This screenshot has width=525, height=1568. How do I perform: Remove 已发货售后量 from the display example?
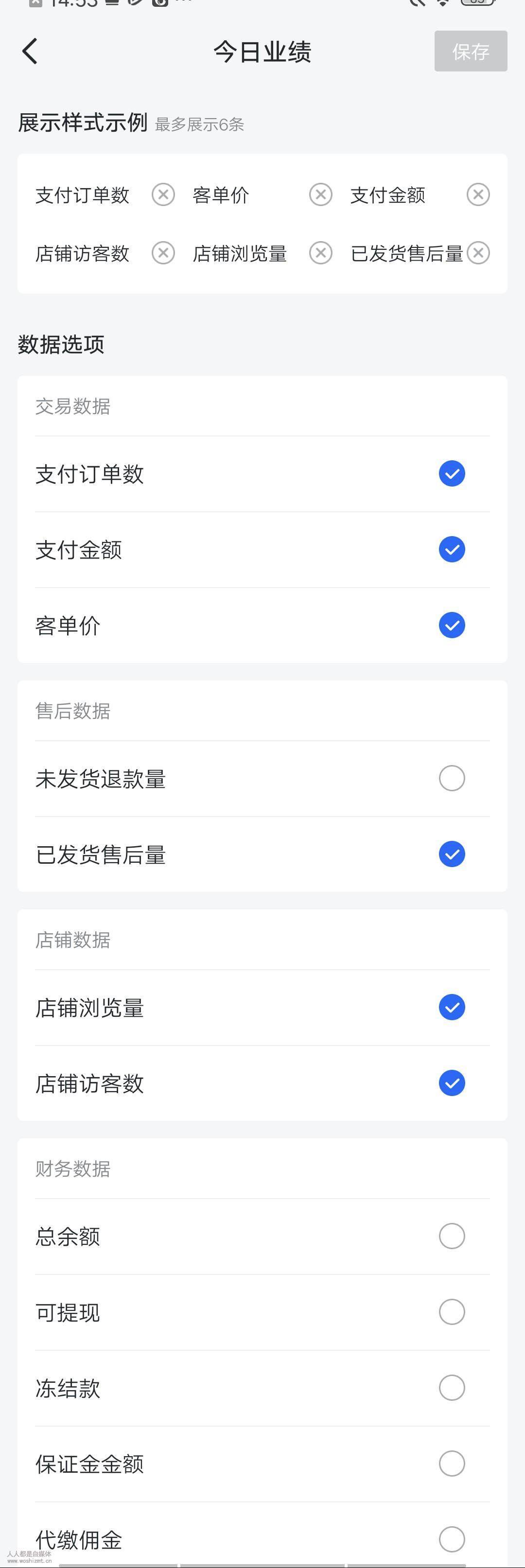click(478, 253)
